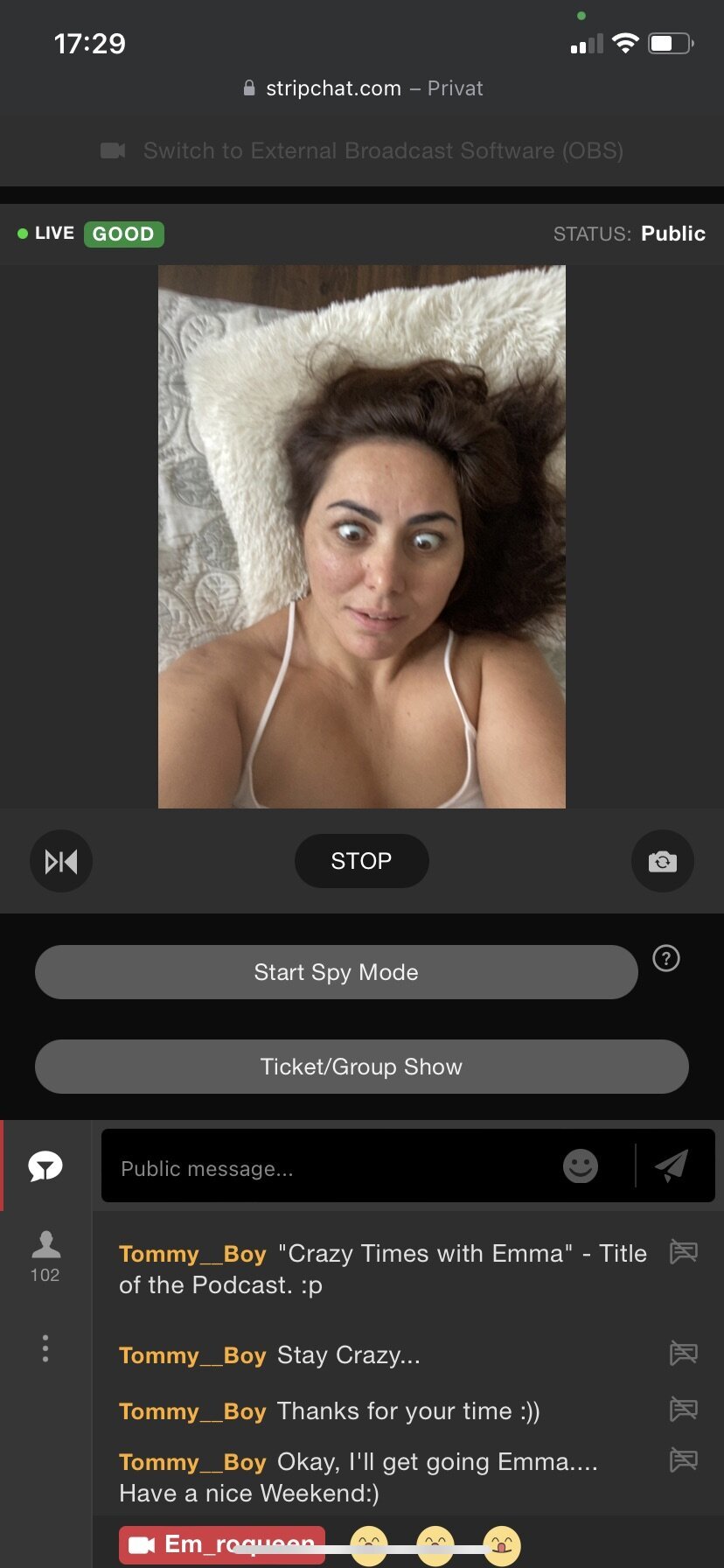This screenshot has height=1568, width=724.
Task: Mirror the camera image
Action: click(61, 862)
